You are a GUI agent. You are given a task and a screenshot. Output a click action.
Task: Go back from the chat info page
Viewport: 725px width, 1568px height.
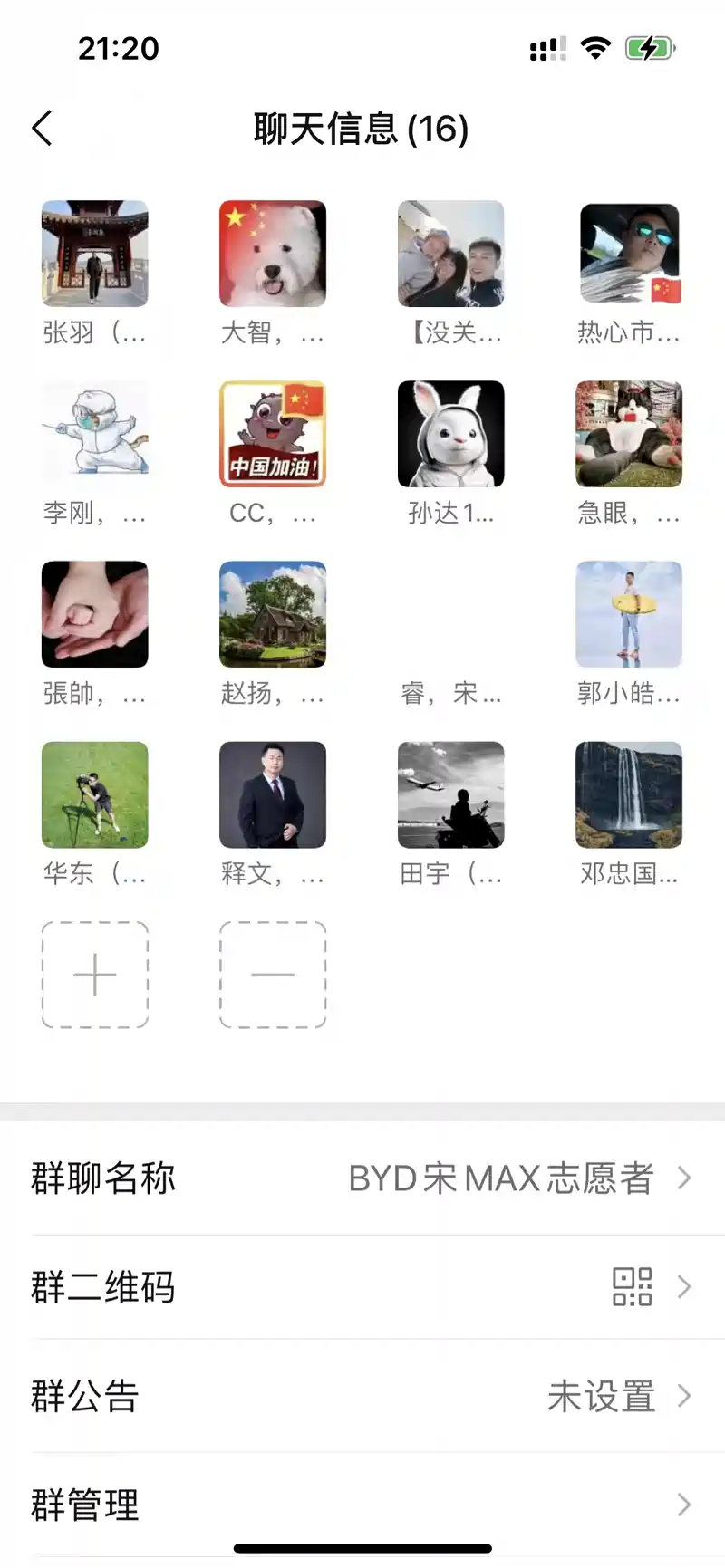click(43, 129)
